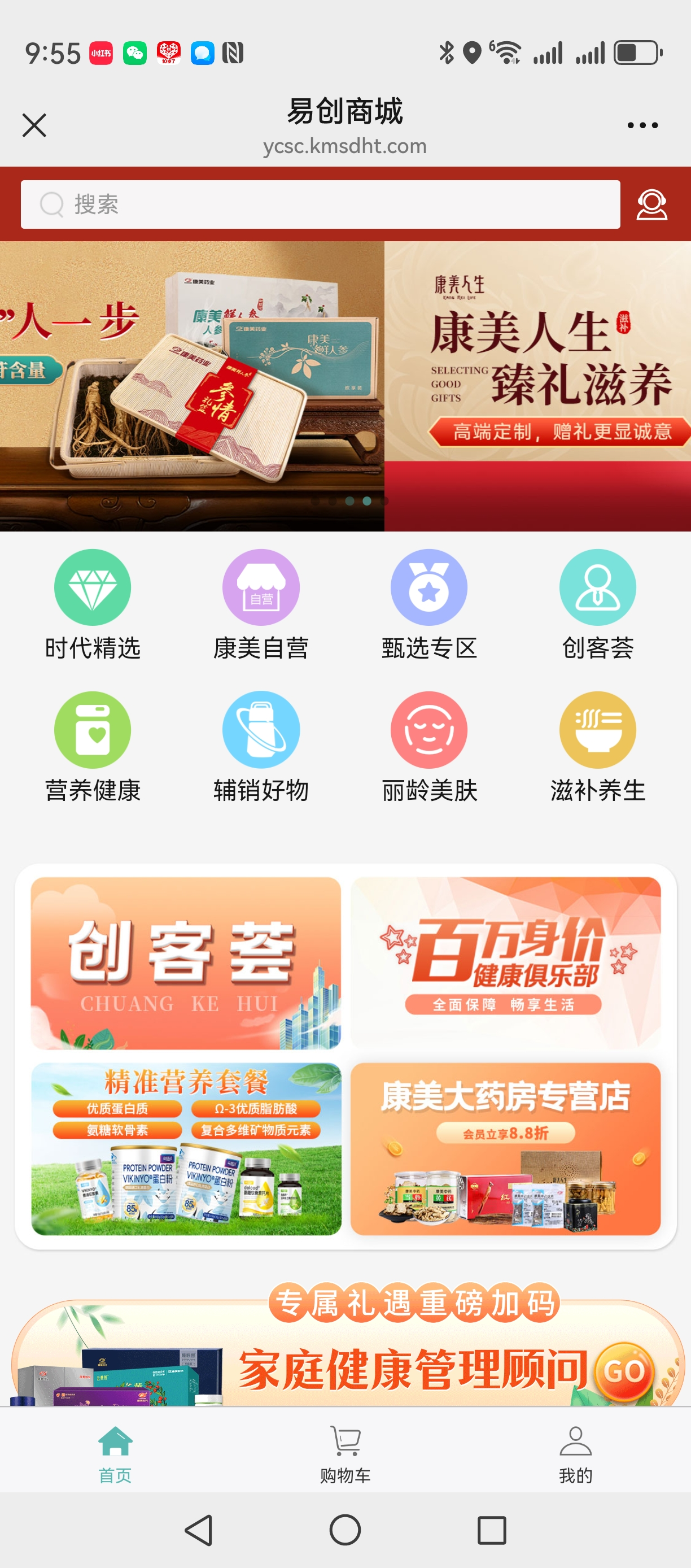Open the 康美大药房专营店 card
This screenshot has height=1568, width=691.
[x=505, y=1149]
